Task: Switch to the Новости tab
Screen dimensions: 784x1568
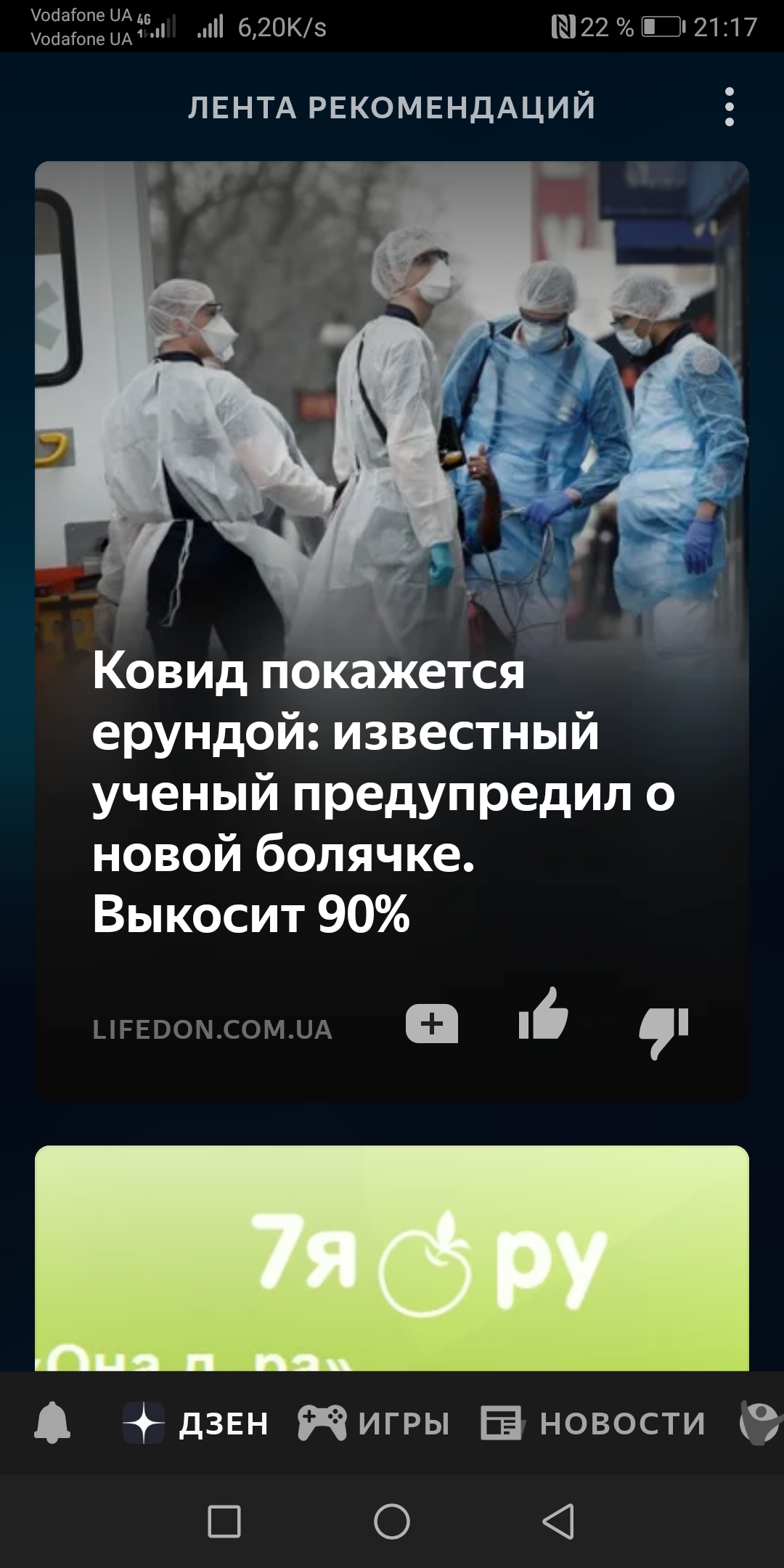Action: point(594,1424)
